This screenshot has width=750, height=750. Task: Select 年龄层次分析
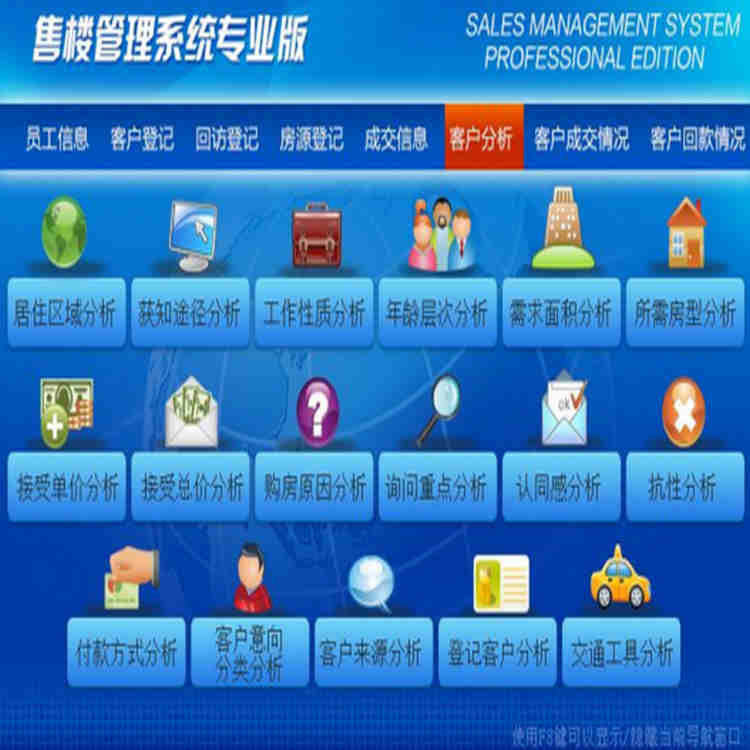[437, 313]
